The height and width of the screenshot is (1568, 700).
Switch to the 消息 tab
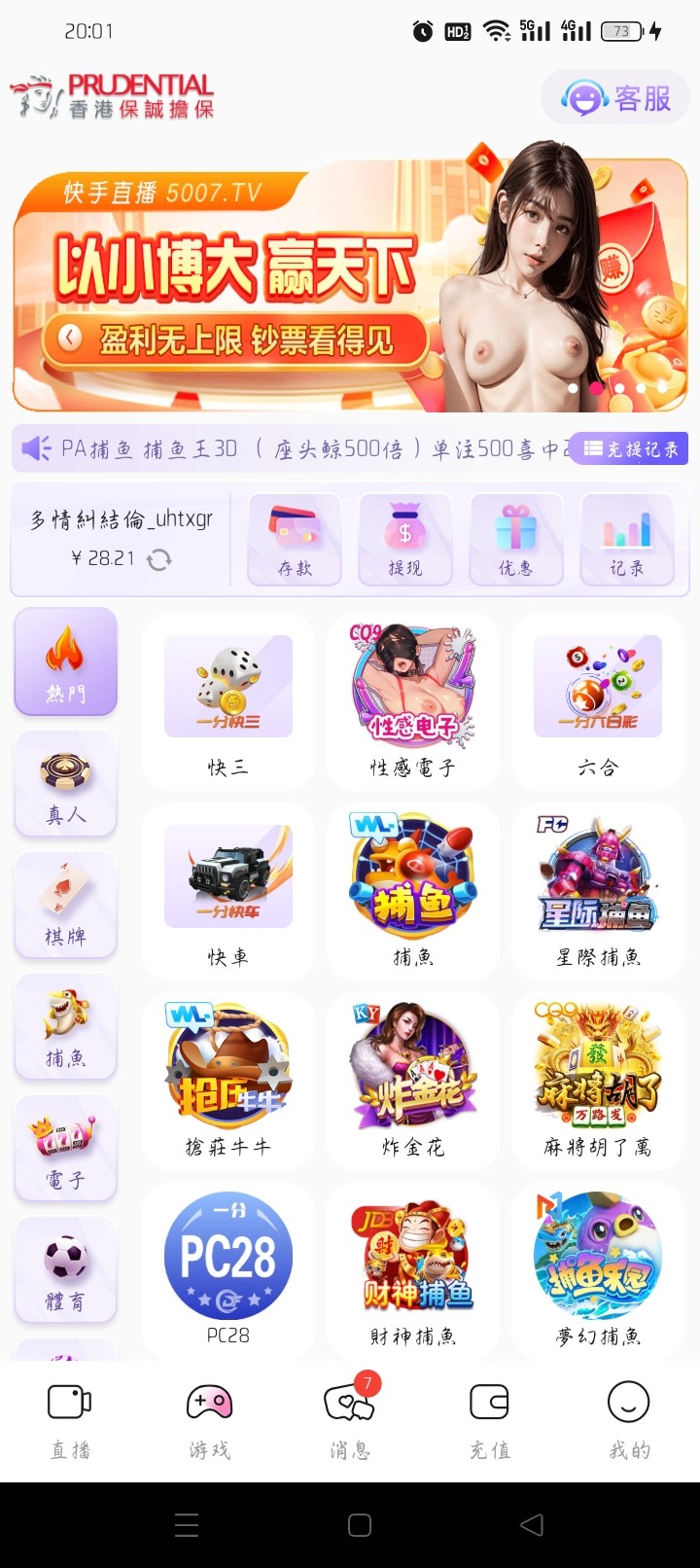click(x=349, y=1420)
